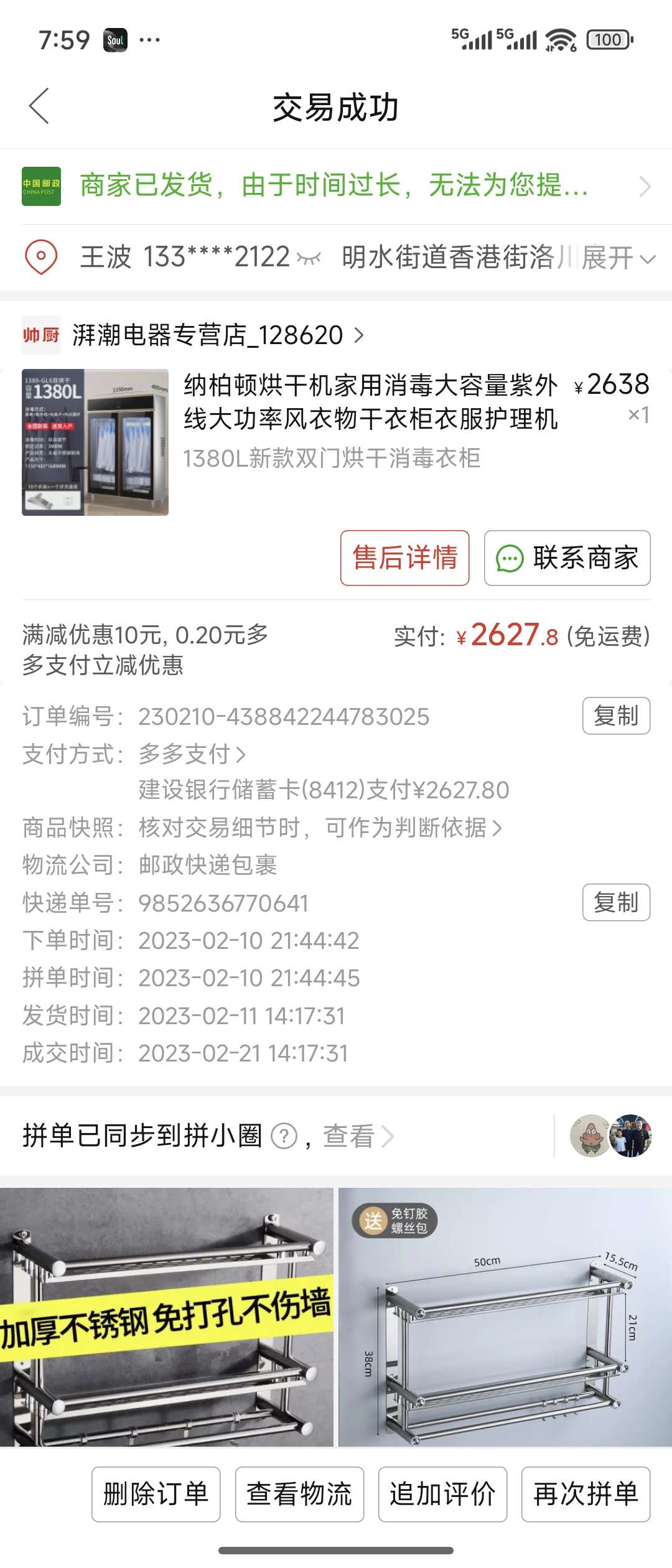The image size is (672, 1568).
Task: Add a follow-up review with 追加评价
Action: (x=442, y=1494)
